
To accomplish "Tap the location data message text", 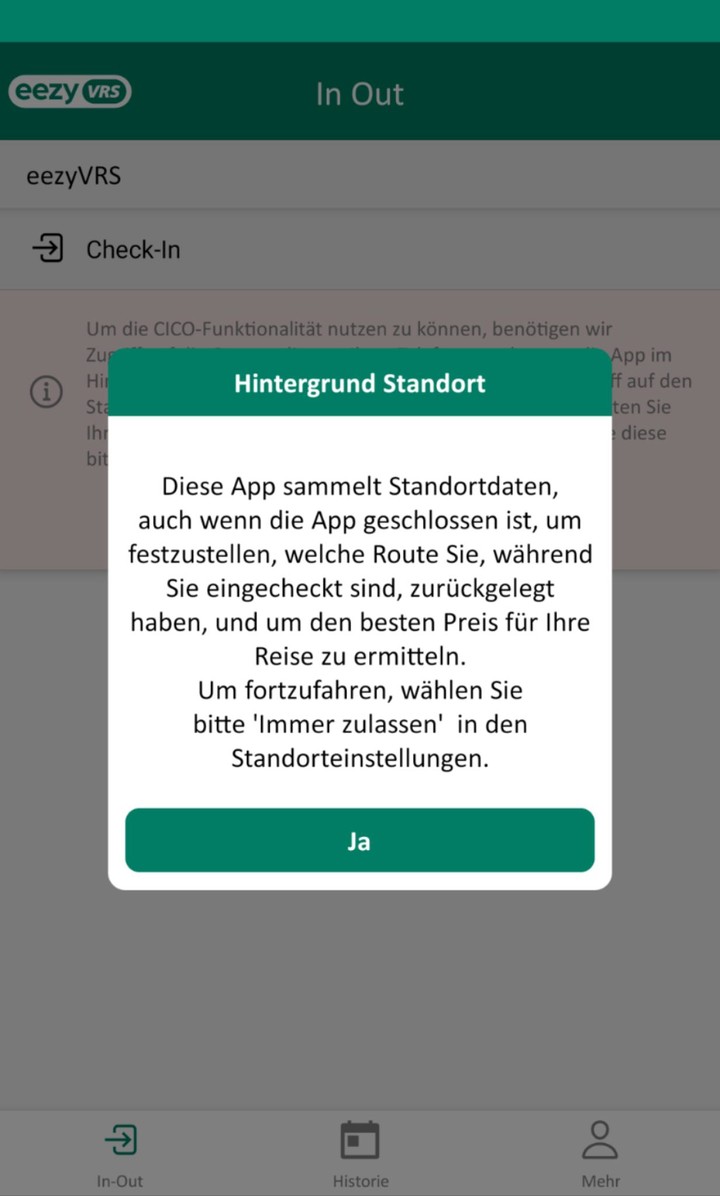I will point(360,620).
